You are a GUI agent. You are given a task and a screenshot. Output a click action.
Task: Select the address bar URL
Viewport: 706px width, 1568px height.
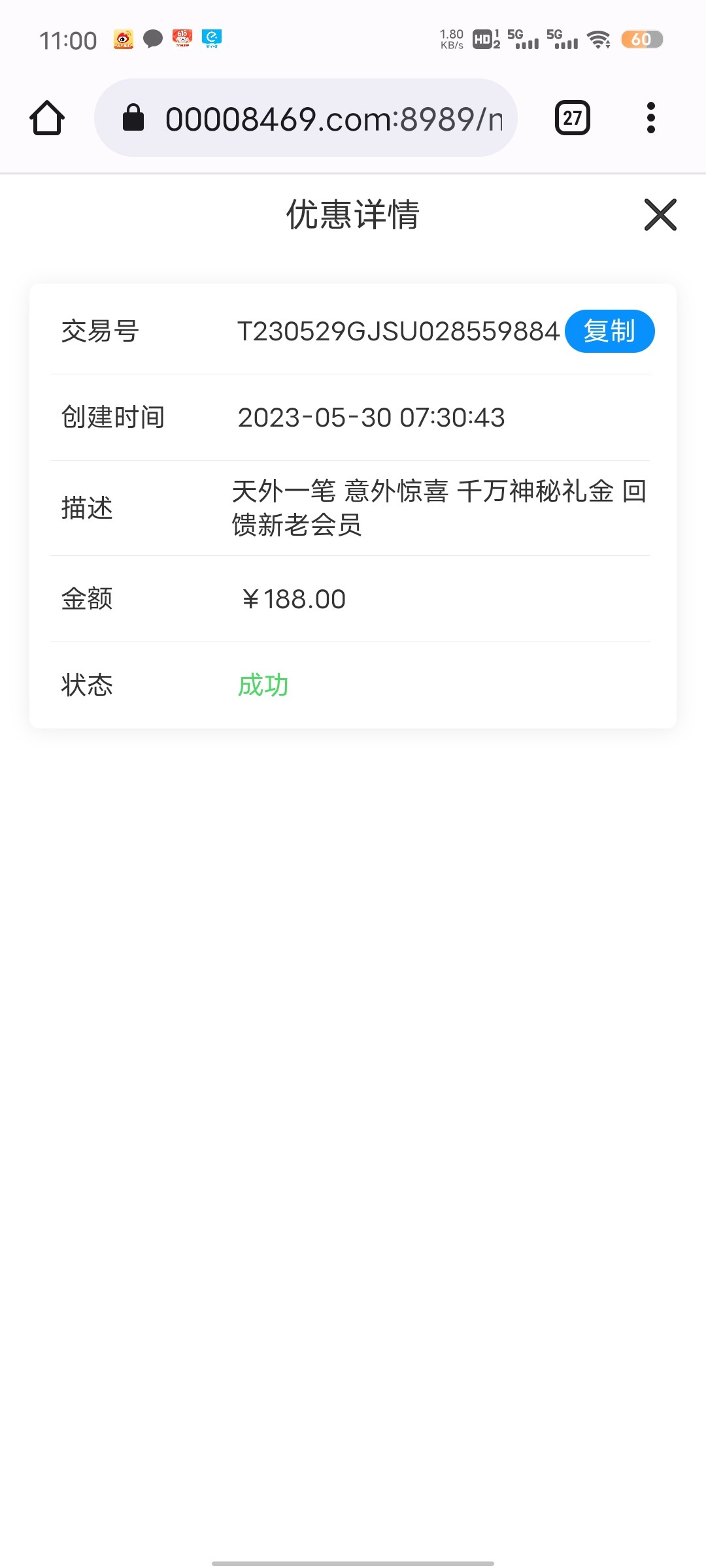333,119
